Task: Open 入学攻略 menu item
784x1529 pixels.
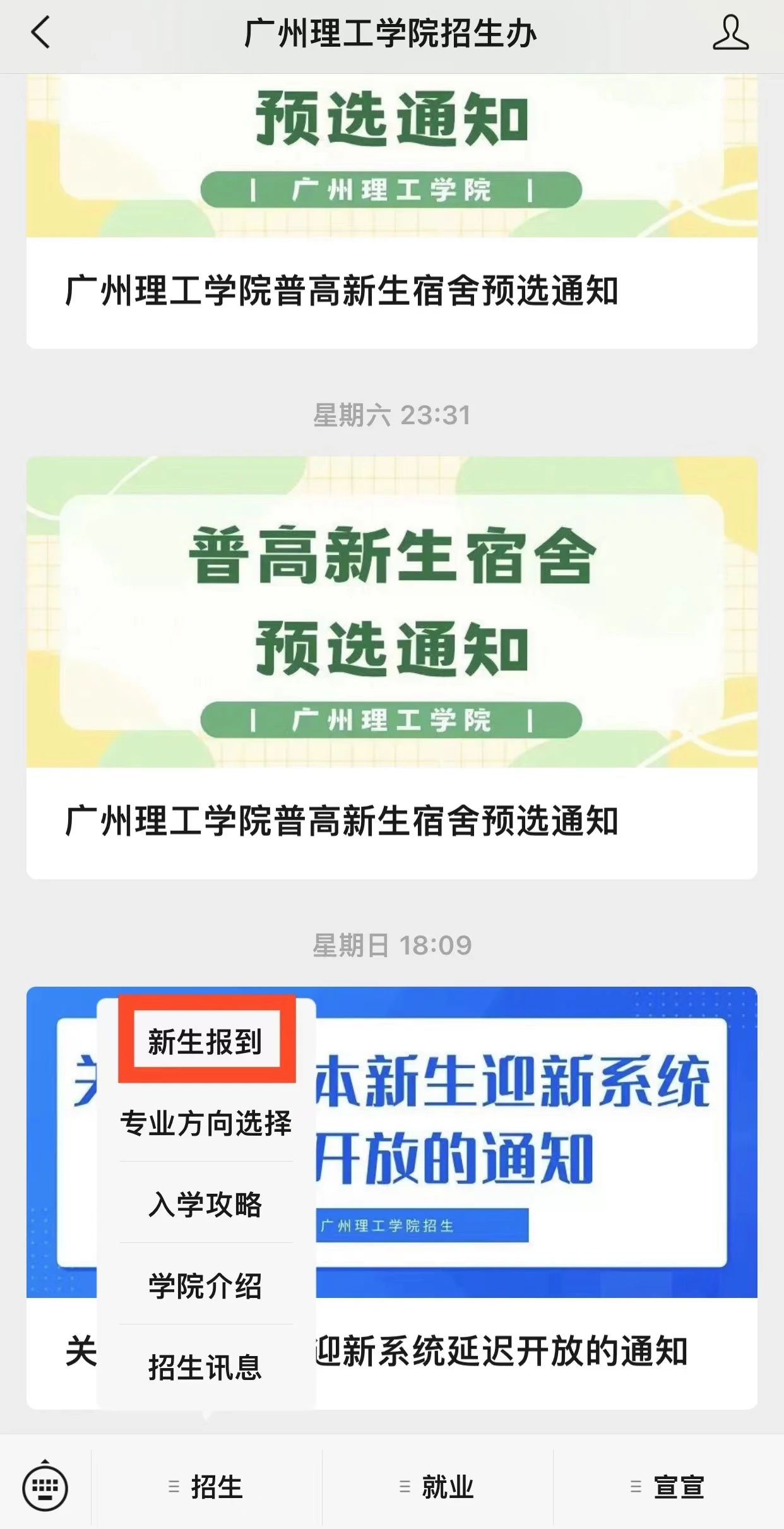Action: click(x=206, y=1204)
